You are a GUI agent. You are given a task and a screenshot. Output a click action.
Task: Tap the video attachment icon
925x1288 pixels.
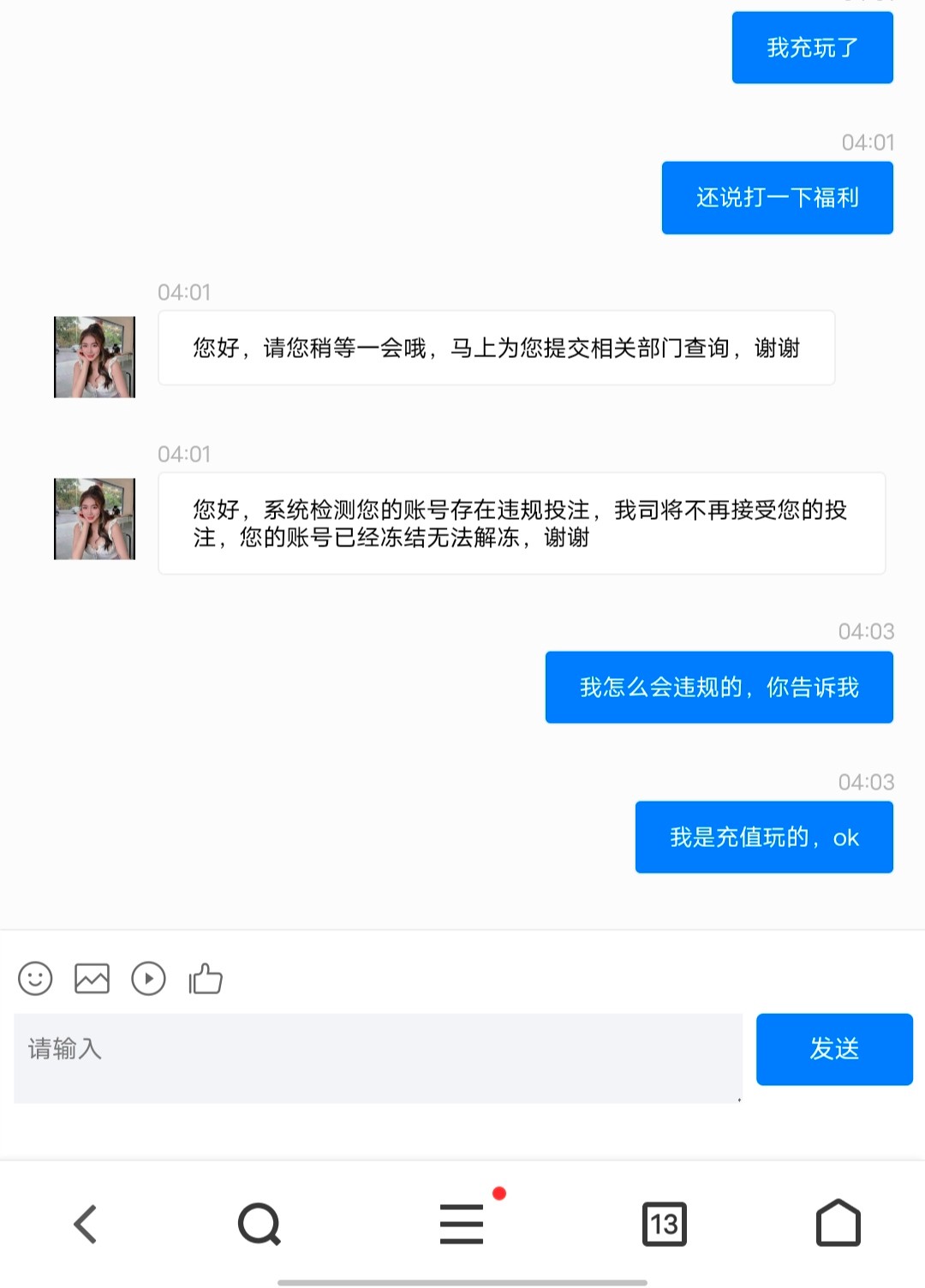click(148, 978)
